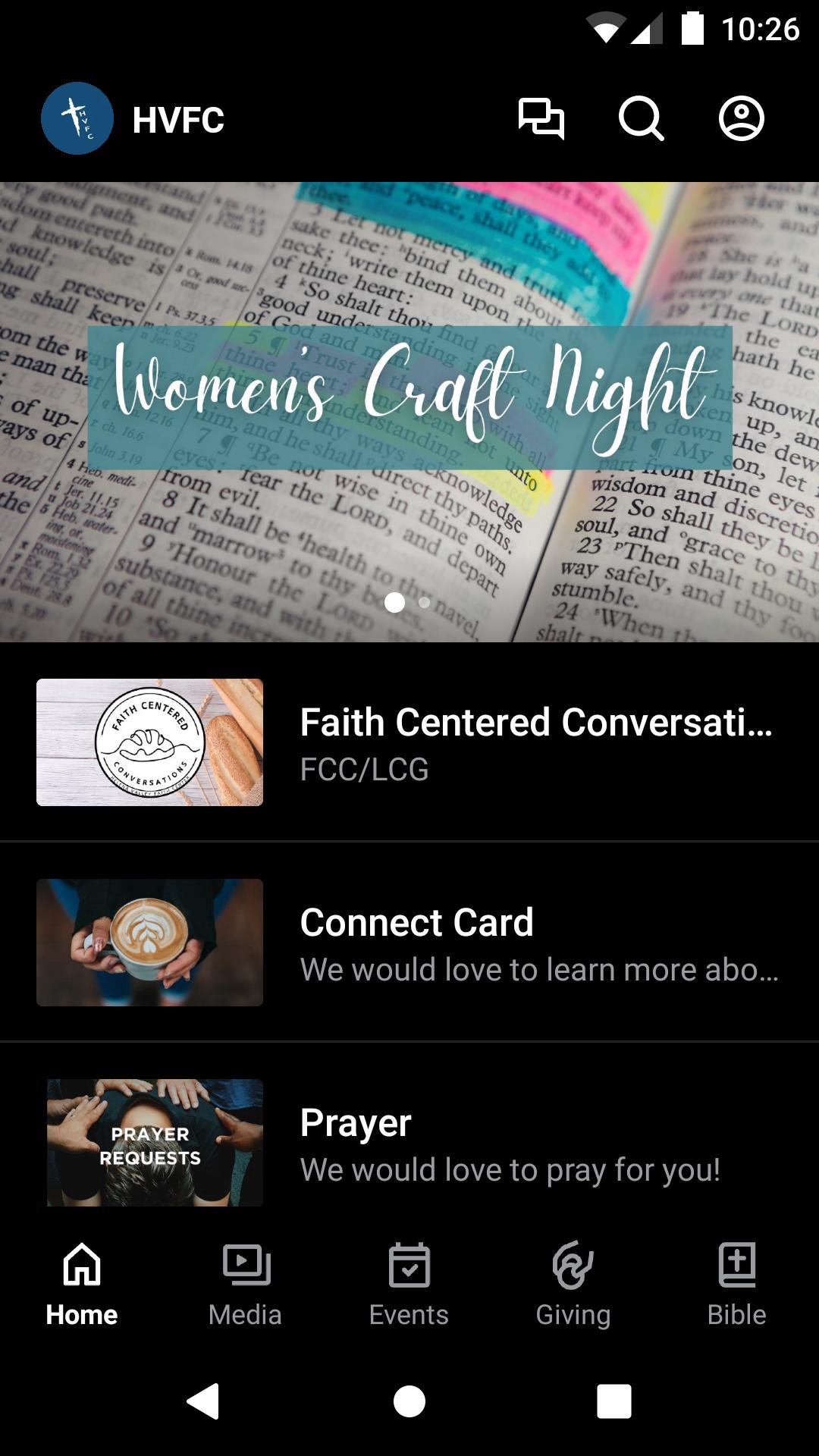Image resolution: width=819 pixels, height=1456 pixels.
Task: Open the user profile icon
Action: pos(741,119)
